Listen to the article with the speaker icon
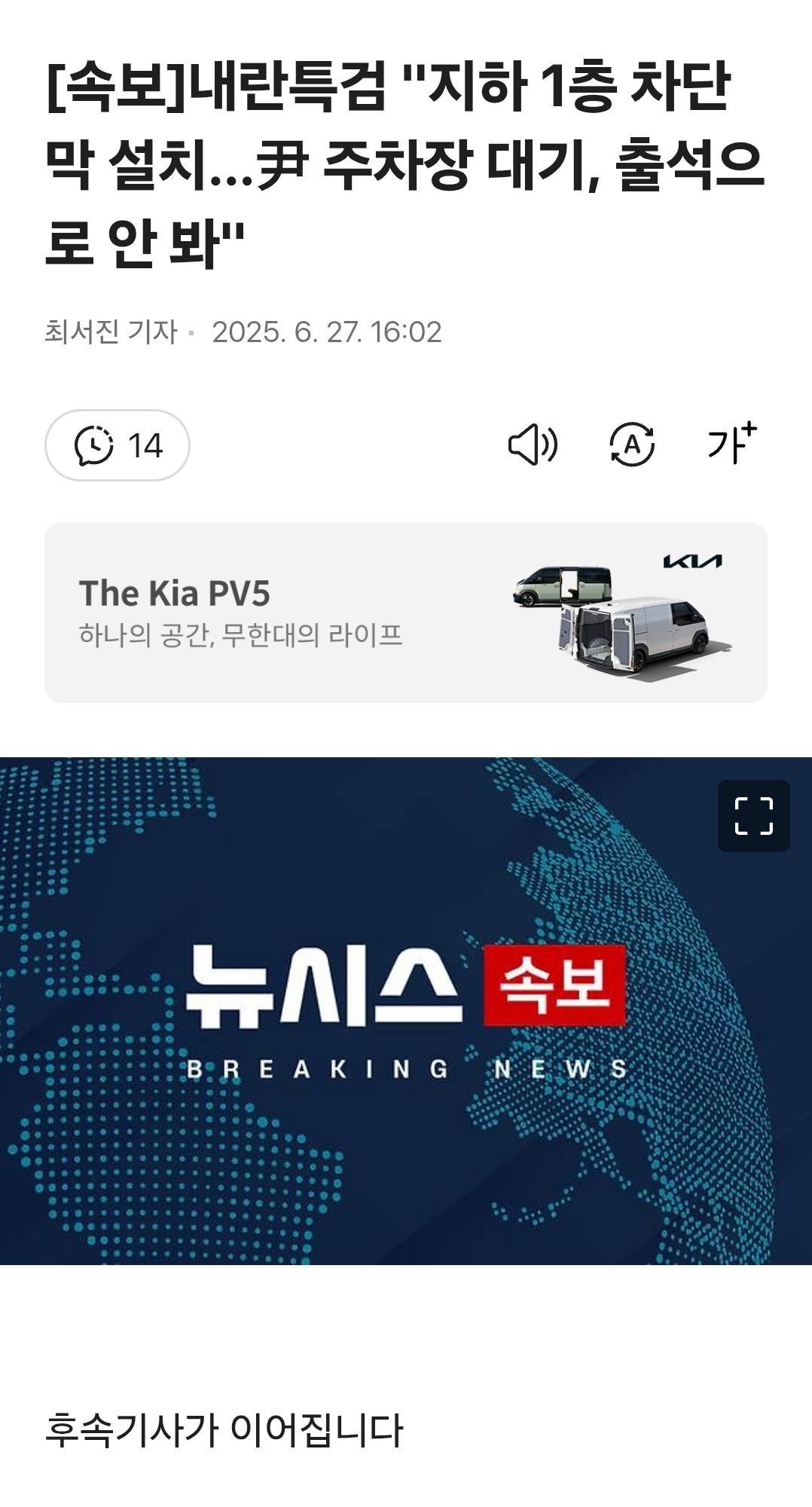This screenshot has width=812, height=1507. tap(532, 445)
